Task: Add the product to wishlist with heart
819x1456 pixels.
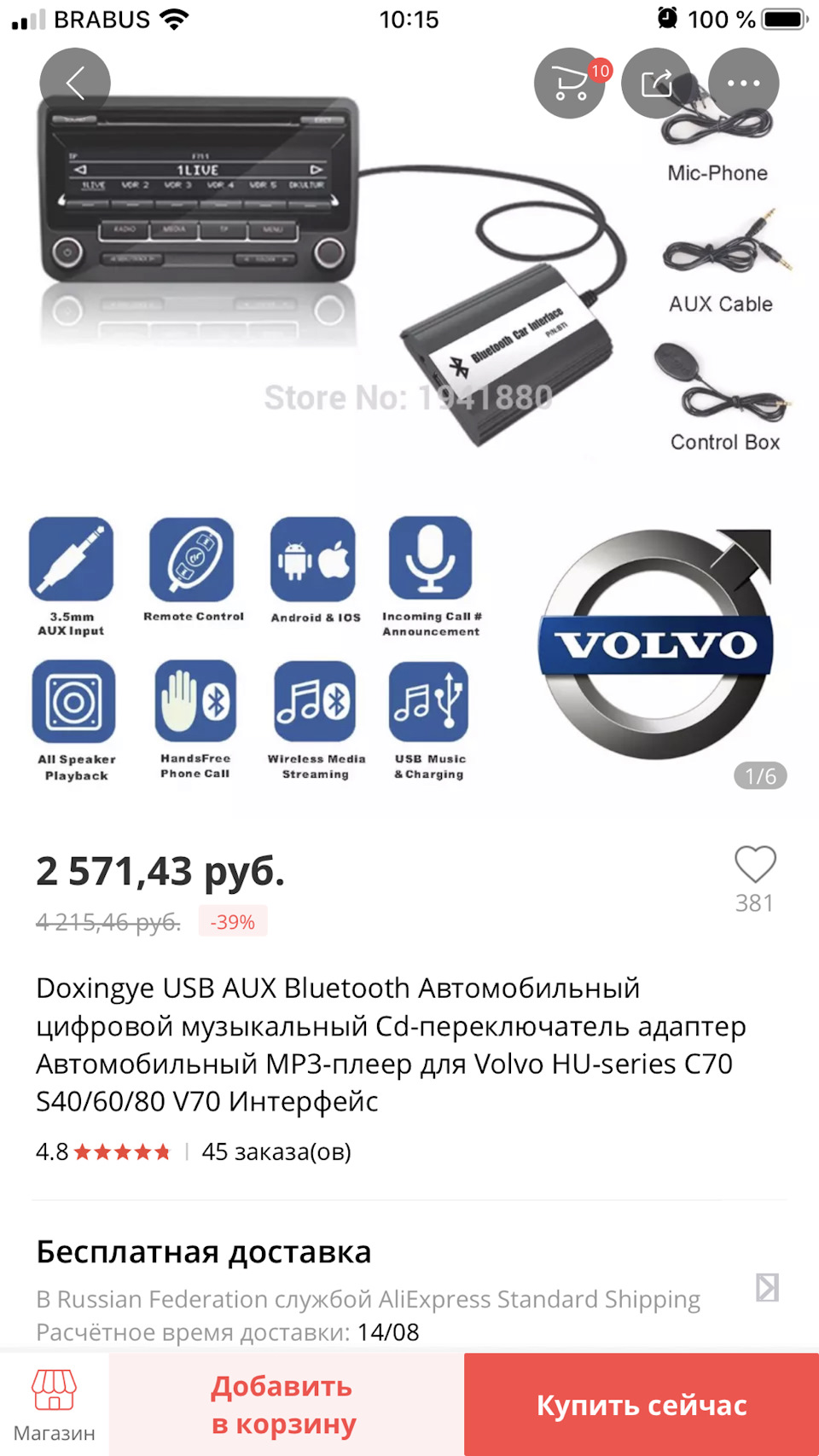Action: tap(755, 865)
